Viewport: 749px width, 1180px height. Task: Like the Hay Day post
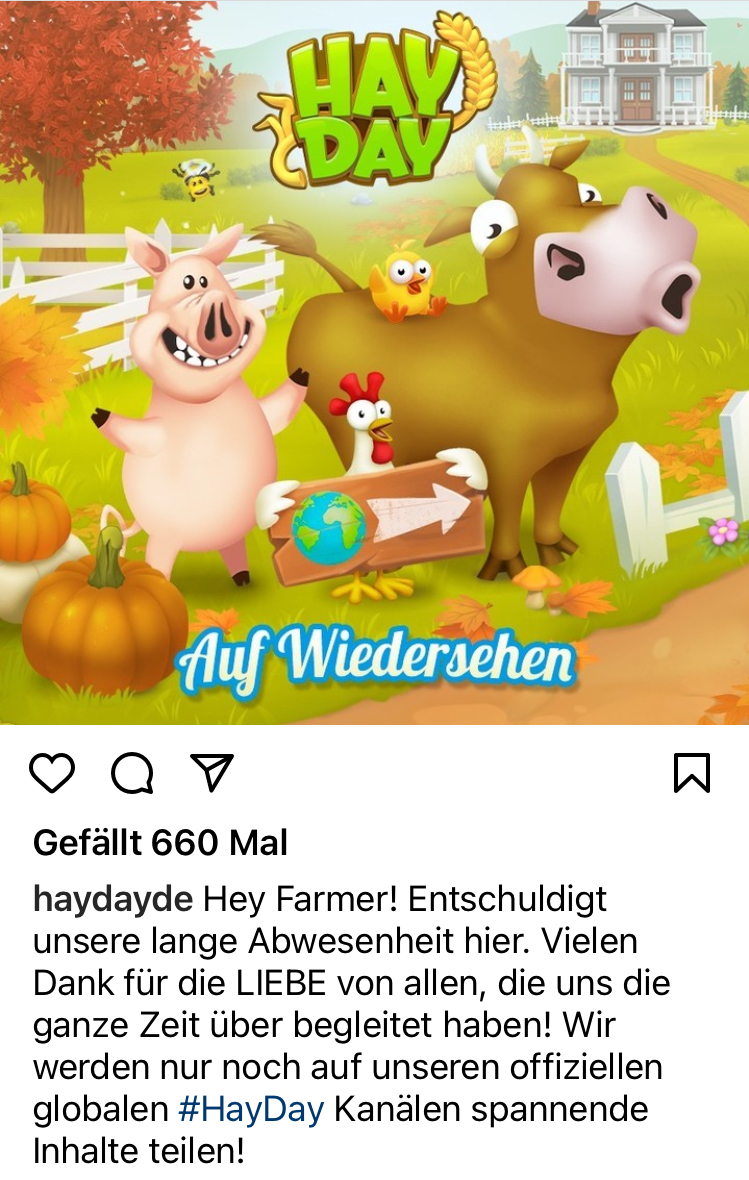click(x=52, y=773)
